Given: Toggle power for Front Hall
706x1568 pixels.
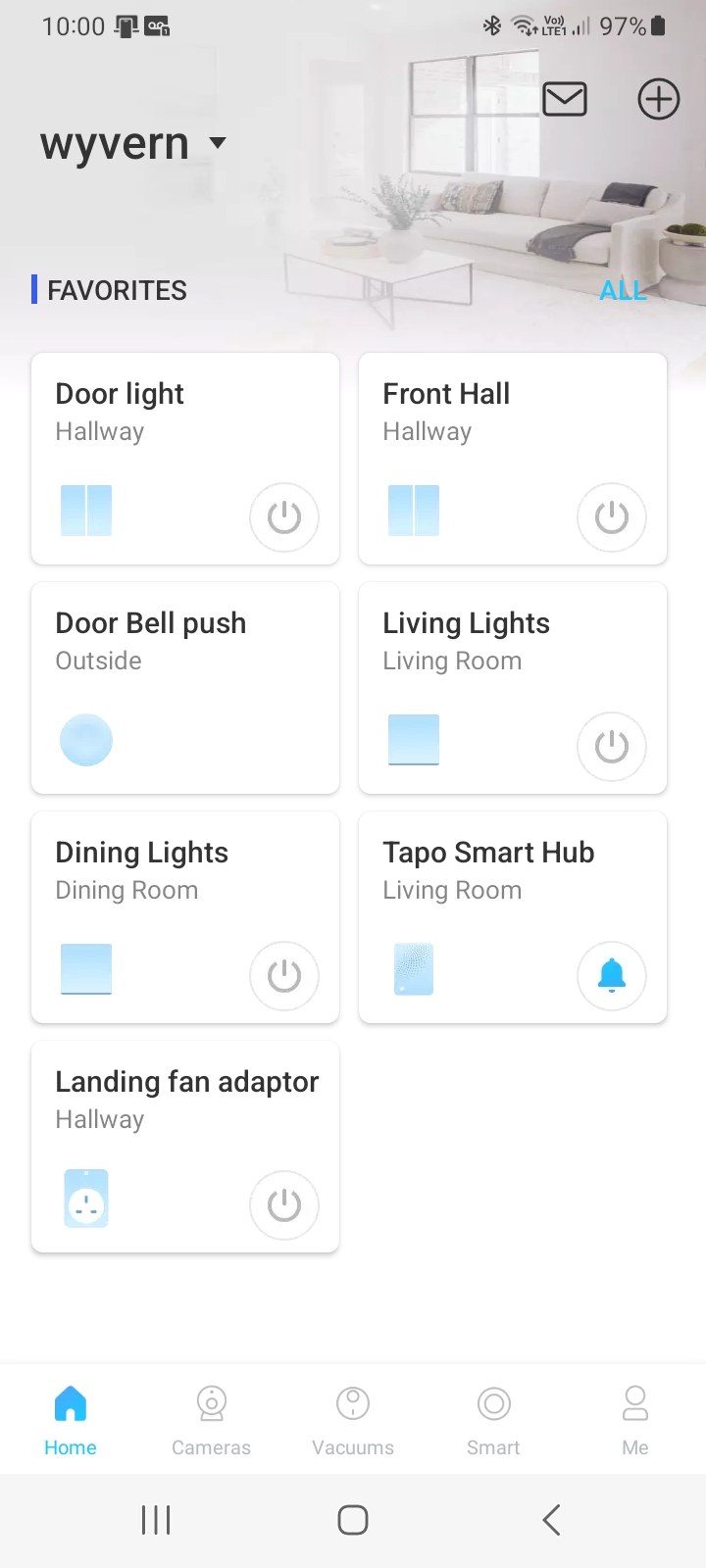Looking at the screenshot, I should (x=612, y=517).
